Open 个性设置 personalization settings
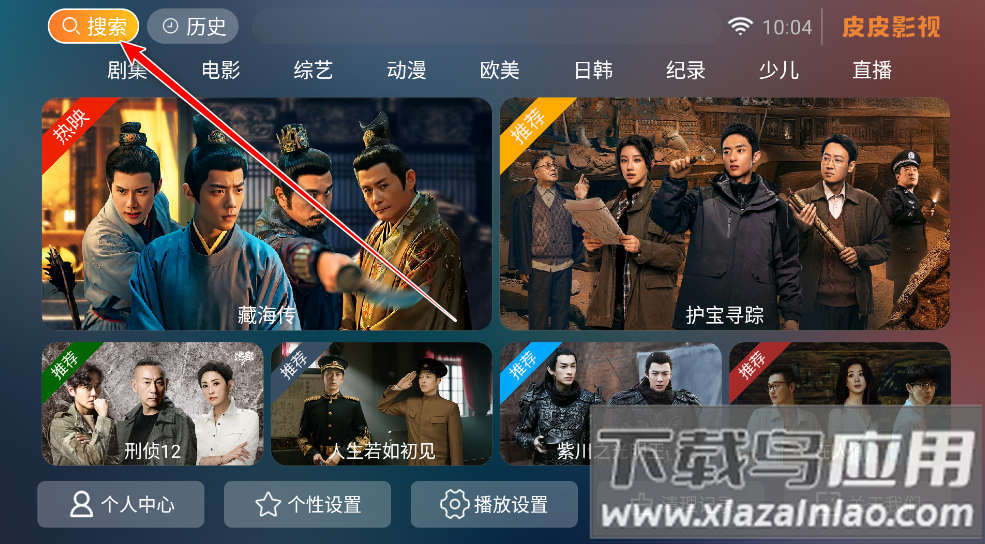 (x=307, y=504)
